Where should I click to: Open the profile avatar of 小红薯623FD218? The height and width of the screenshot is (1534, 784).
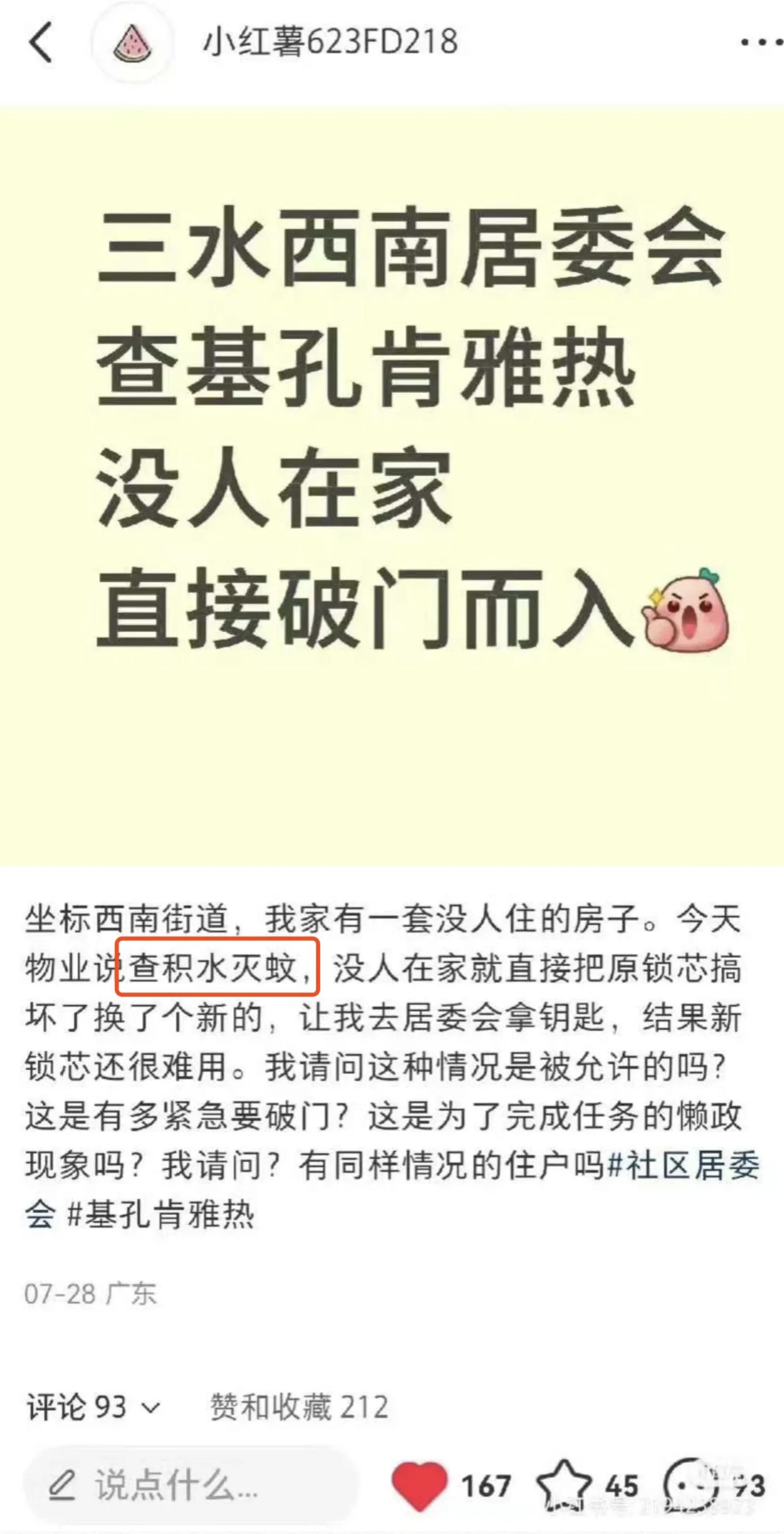[133, 43]
